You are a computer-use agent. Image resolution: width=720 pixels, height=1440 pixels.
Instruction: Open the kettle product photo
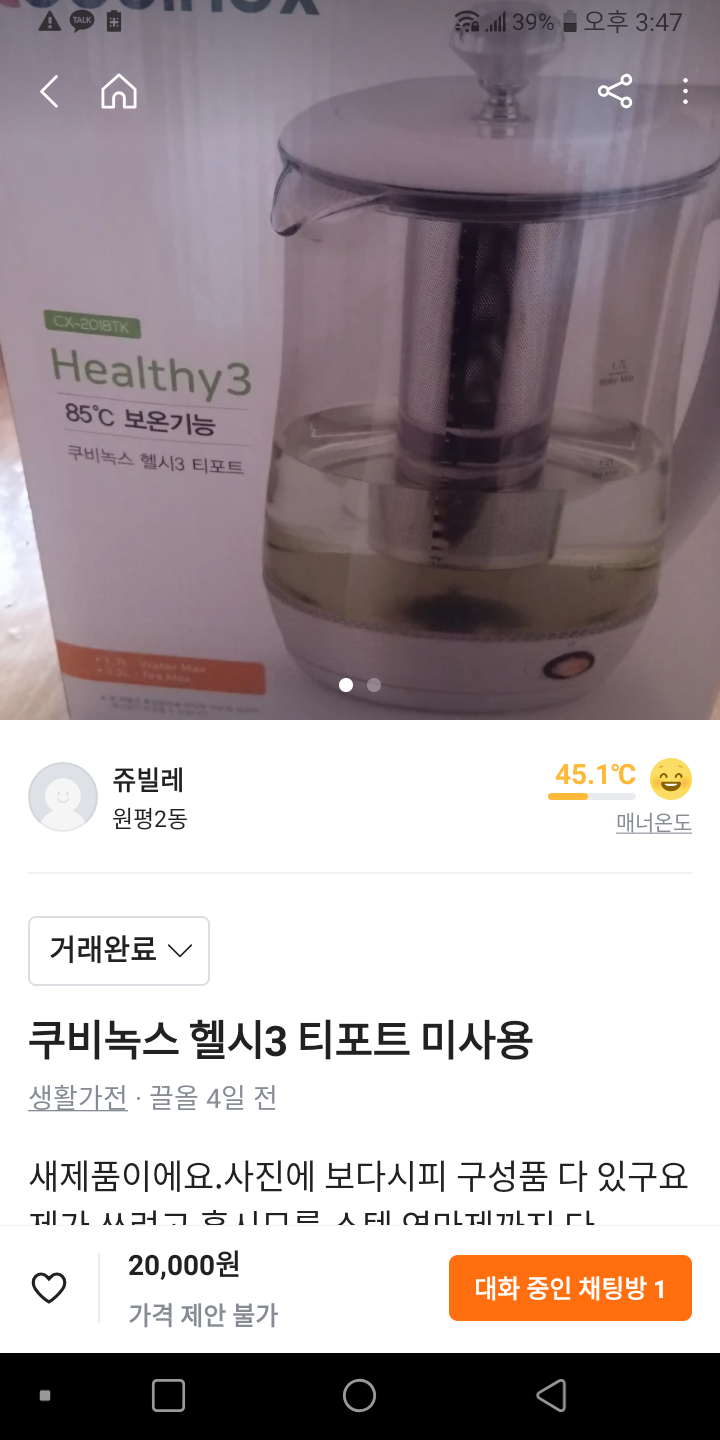point(360,400)
